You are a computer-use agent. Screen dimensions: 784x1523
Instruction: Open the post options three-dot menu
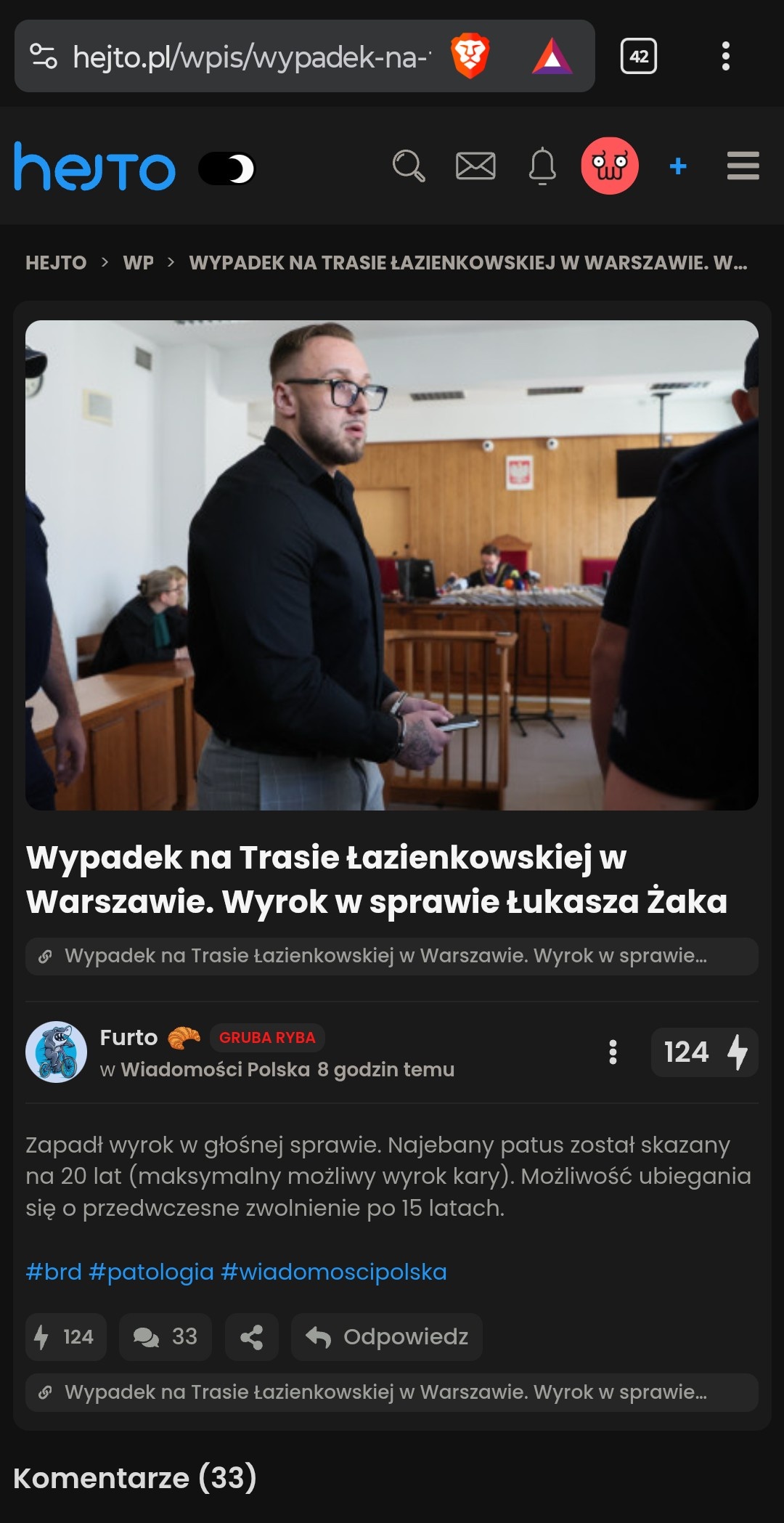click(613, 1052)
